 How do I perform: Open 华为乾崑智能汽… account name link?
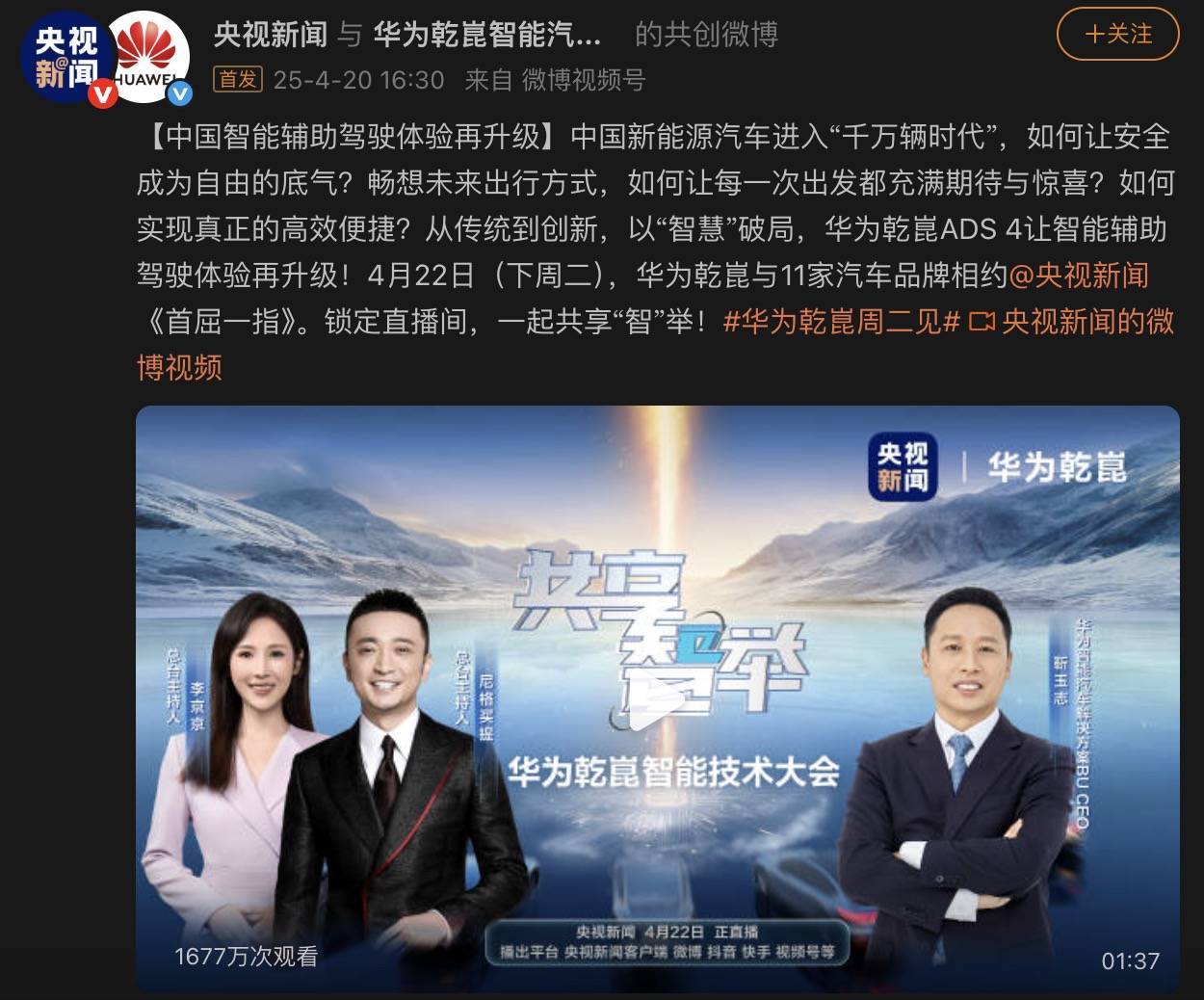(486, 35)
